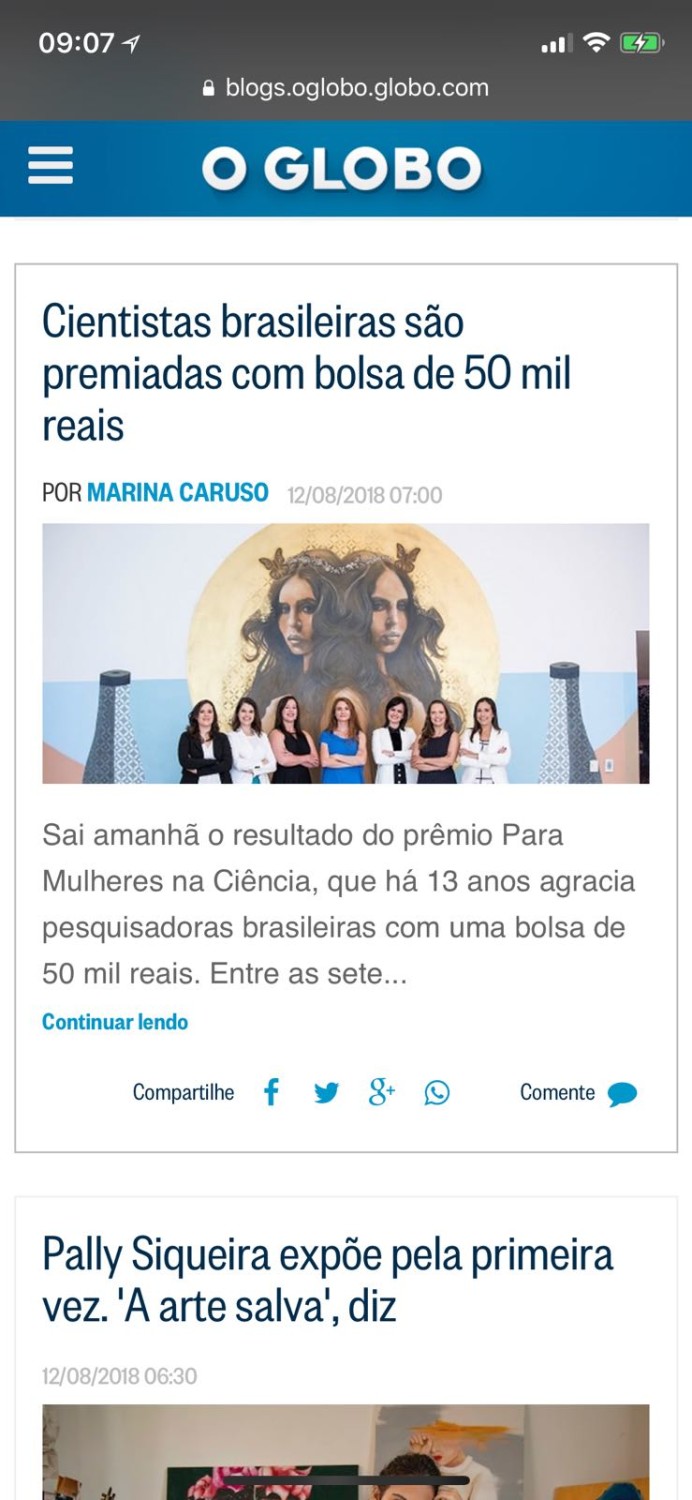692x1500 pixels.
Task: Open the image under the Pally Siqueira headline
Action: pyautogui.click(x=346, y=1452)
